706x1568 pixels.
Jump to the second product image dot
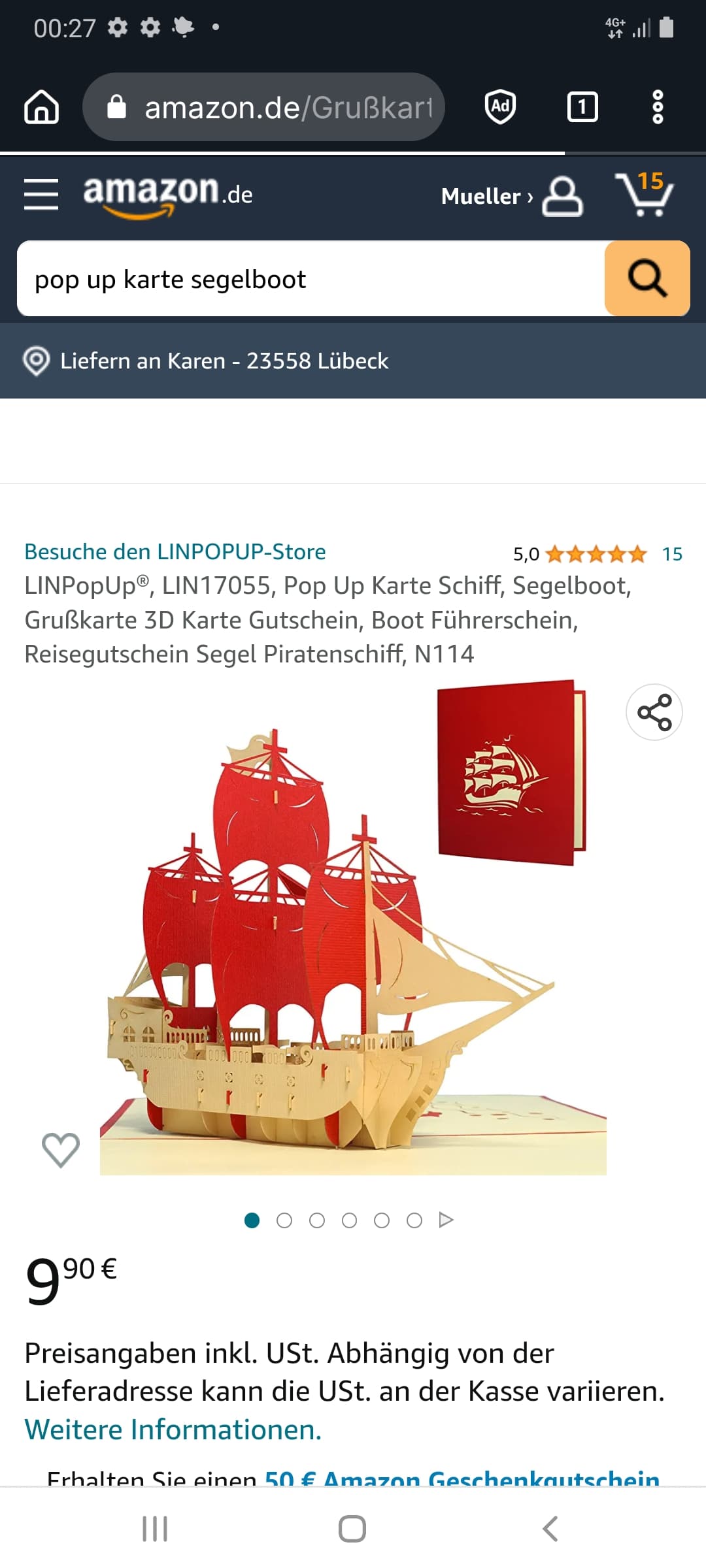284,1220
